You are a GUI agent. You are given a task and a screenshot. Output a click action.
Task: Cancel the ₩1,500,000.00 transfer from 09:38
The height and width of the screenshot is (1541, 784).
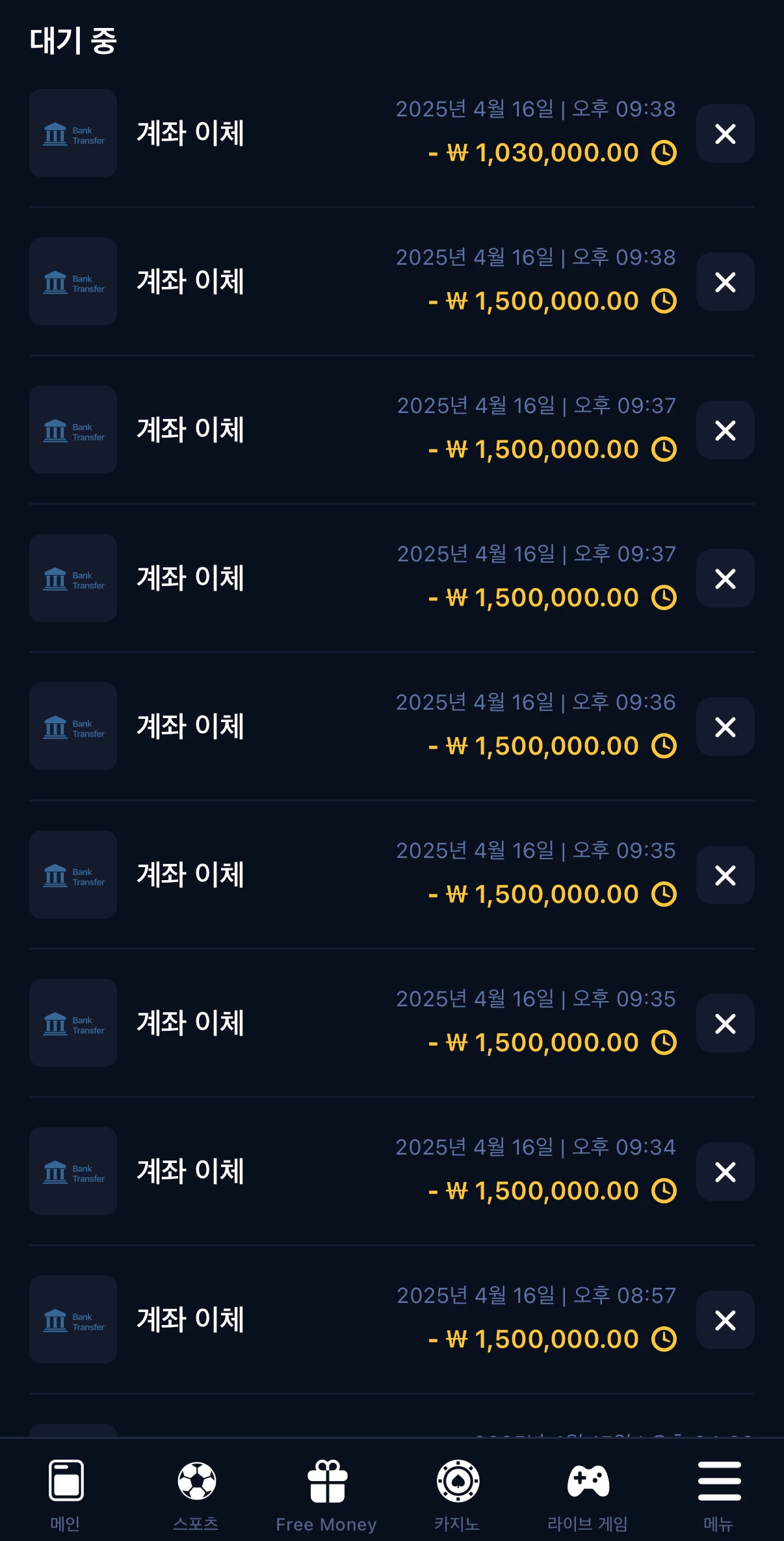coord(725,282)
